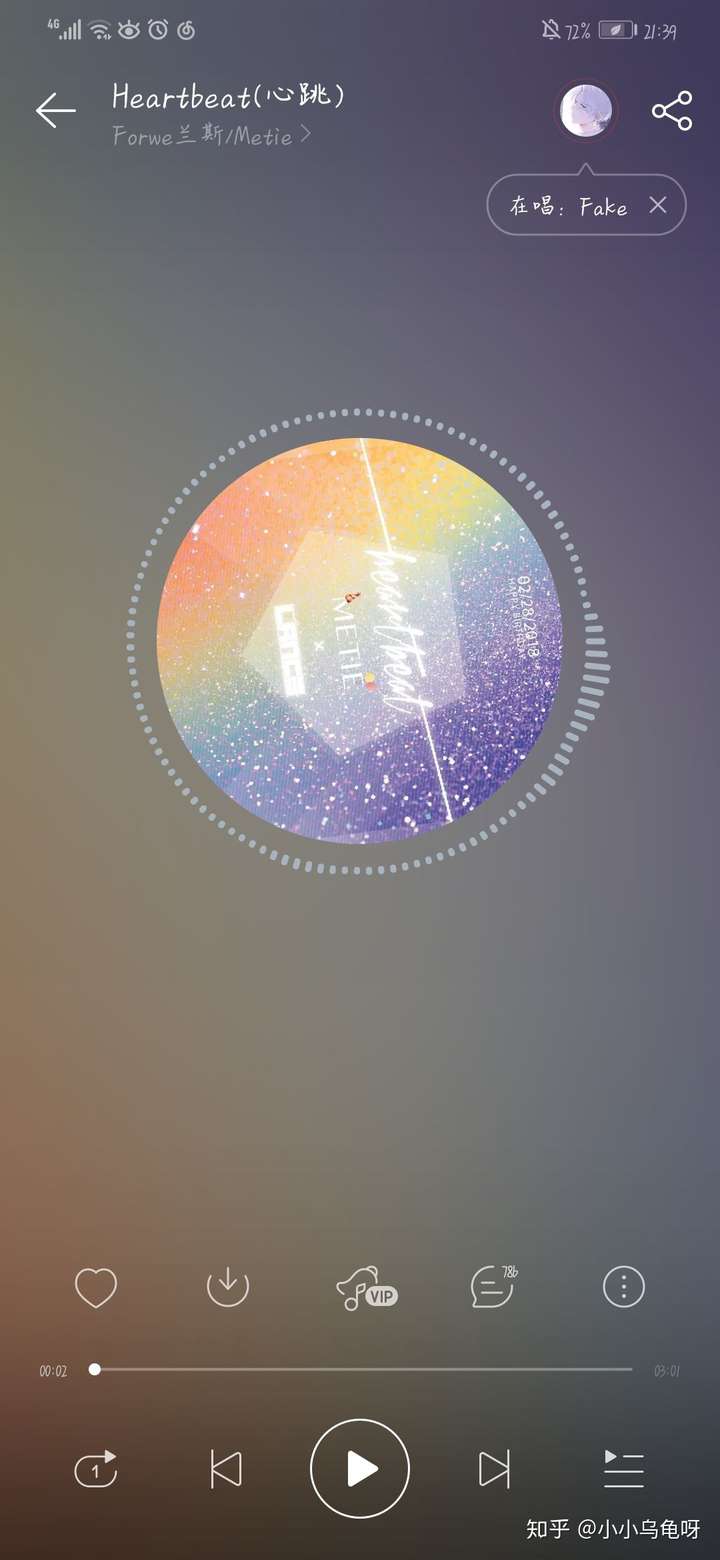Screen dimensions: 720x1560
Task: Open the VIP sound effects icon
Action: [364, 1288]
